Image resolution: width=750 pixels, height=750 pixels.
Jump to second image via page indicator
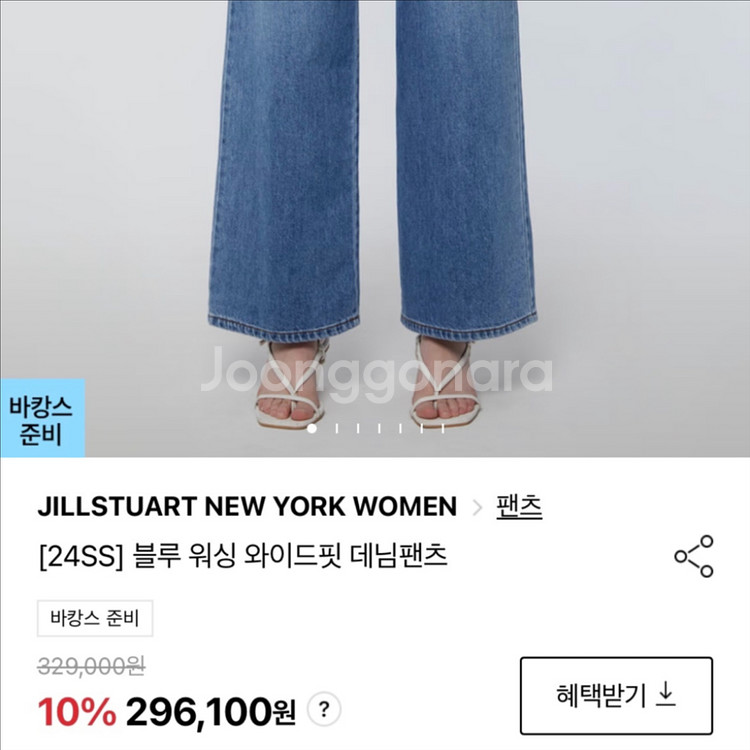(x=337, y=429)
